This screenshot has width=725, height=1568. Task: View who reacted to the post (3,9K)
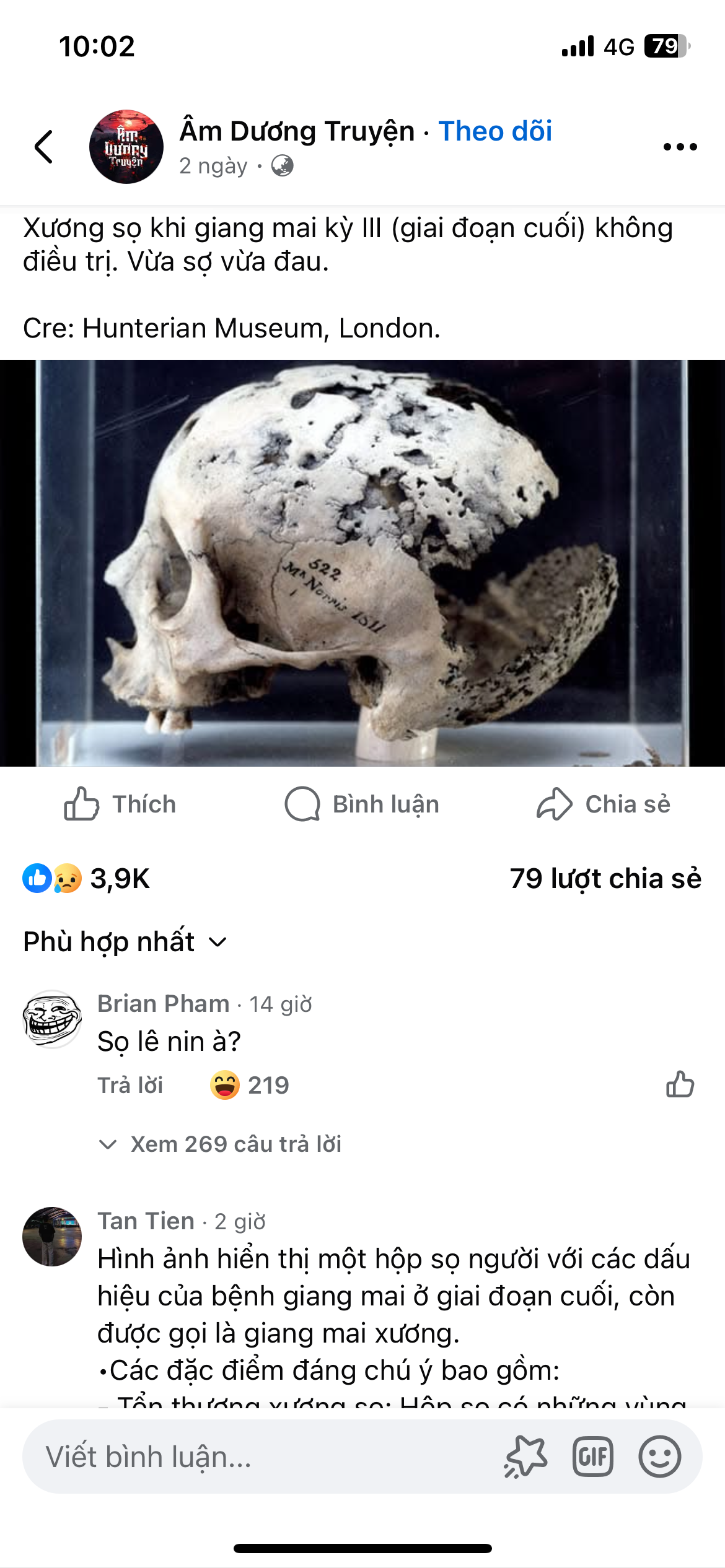[87, 878]
